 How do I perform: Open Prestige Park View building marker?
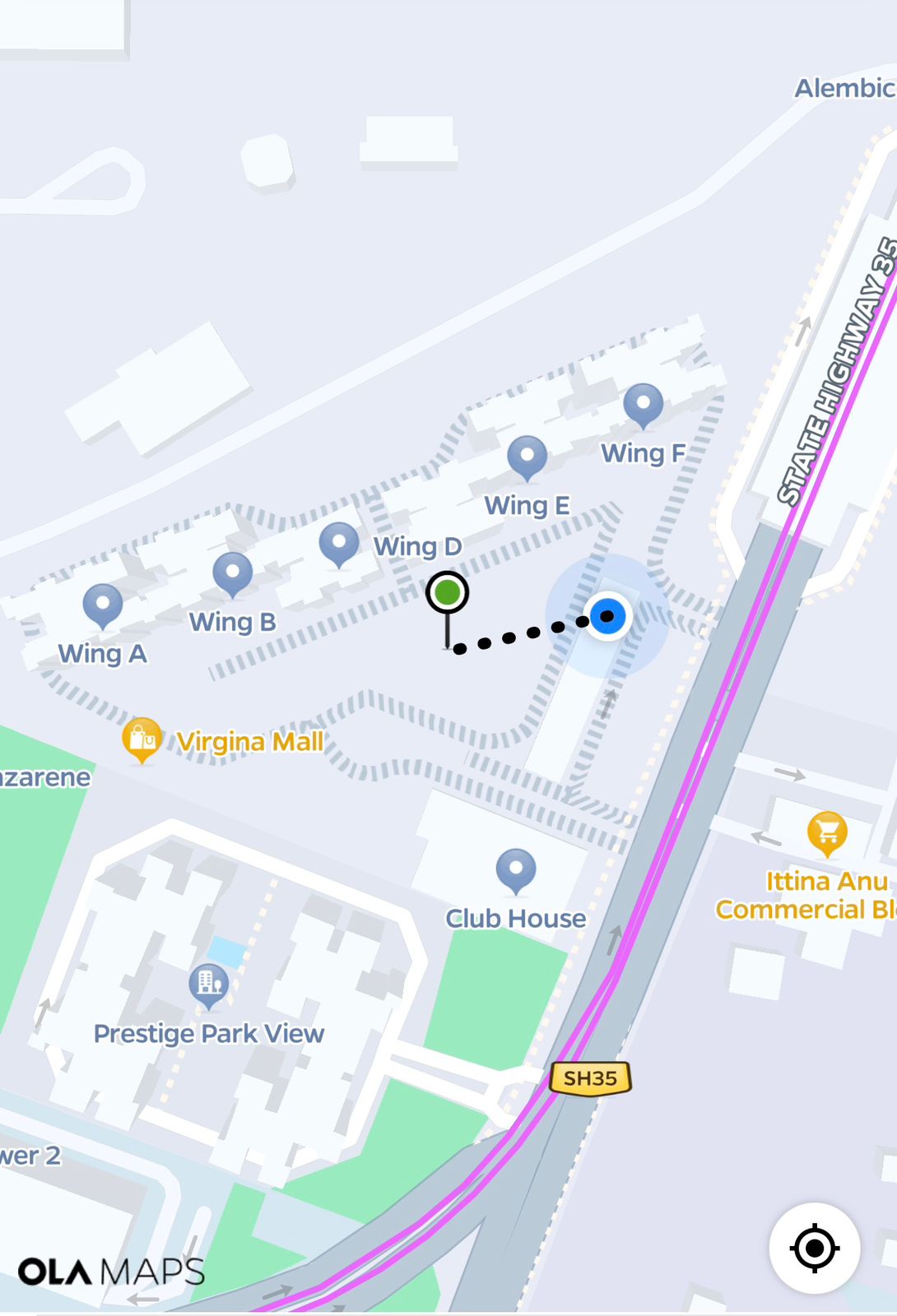coord(209,985)
